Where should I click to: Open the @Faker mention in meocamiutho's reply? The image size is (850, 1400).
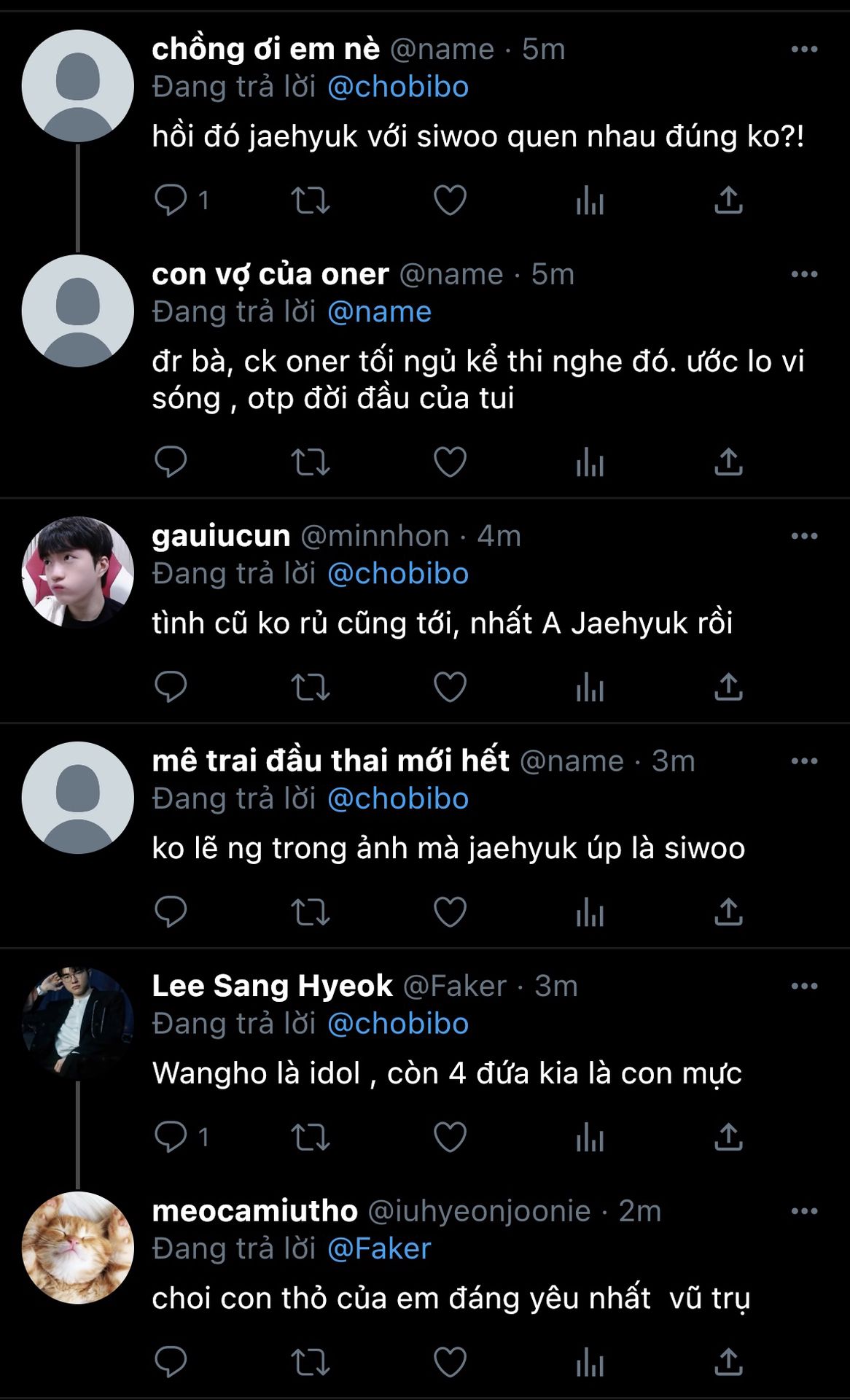379,1248
